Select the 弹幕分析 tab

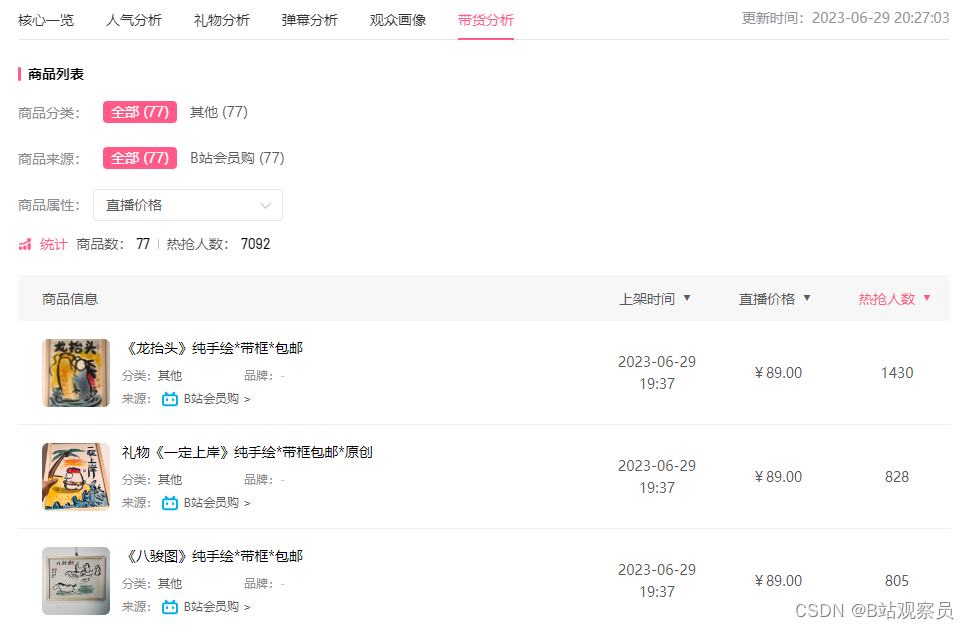click(310, 20)
